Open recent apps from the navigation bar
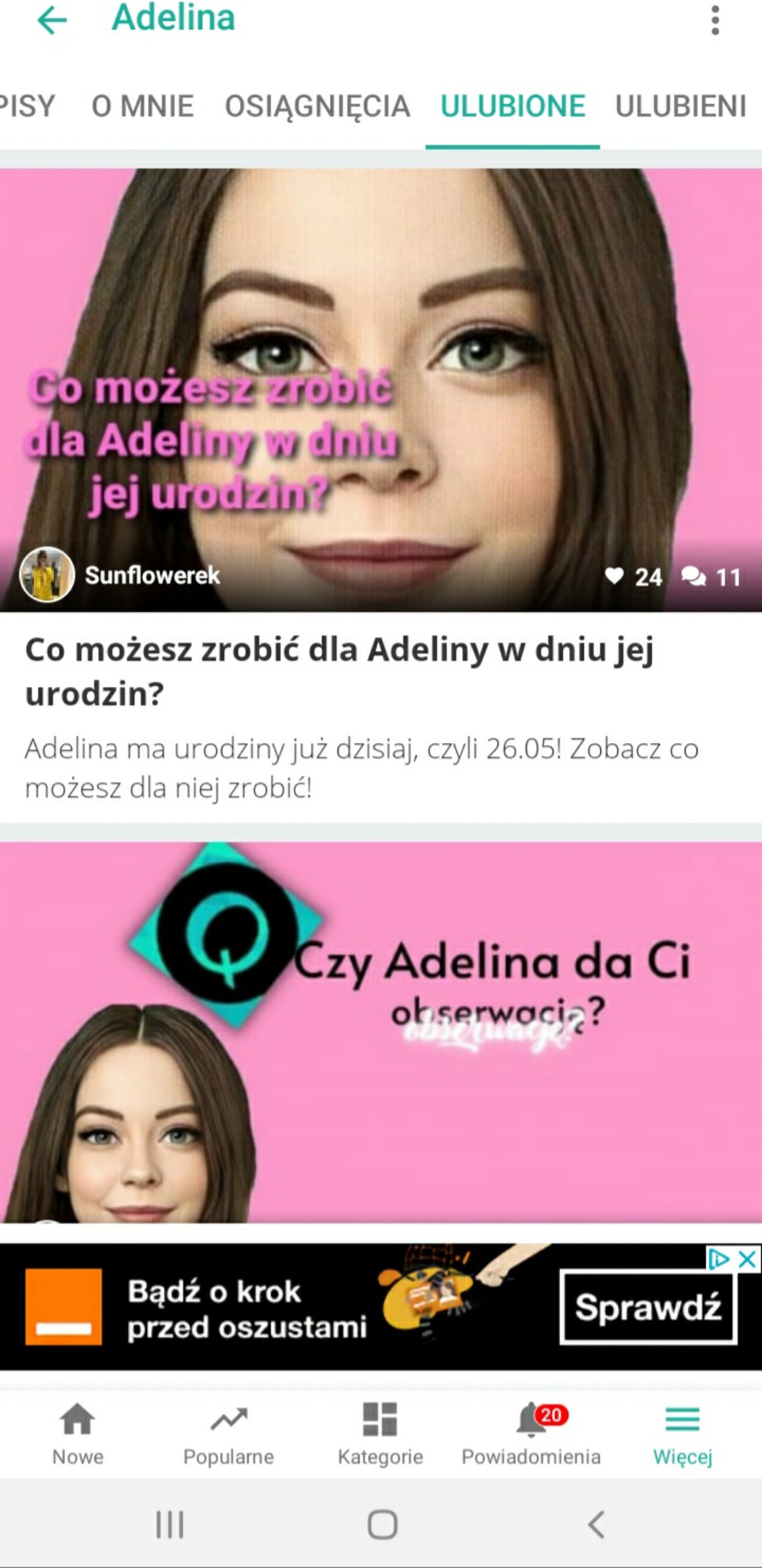This screenshot has width=762, height=1568. [170, 1523]
